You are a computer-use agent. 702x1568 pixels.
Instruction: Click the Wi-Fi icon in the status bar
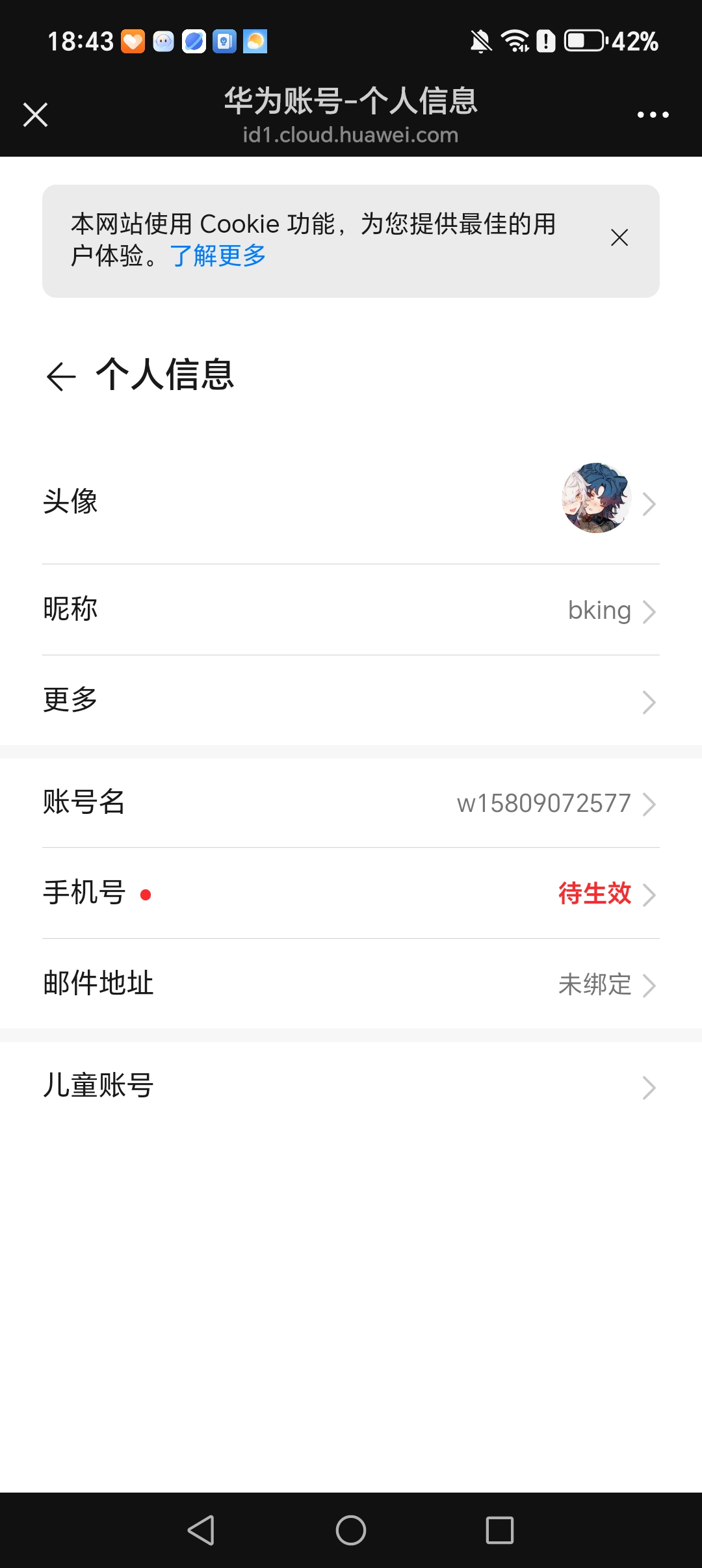coord(515,41)
